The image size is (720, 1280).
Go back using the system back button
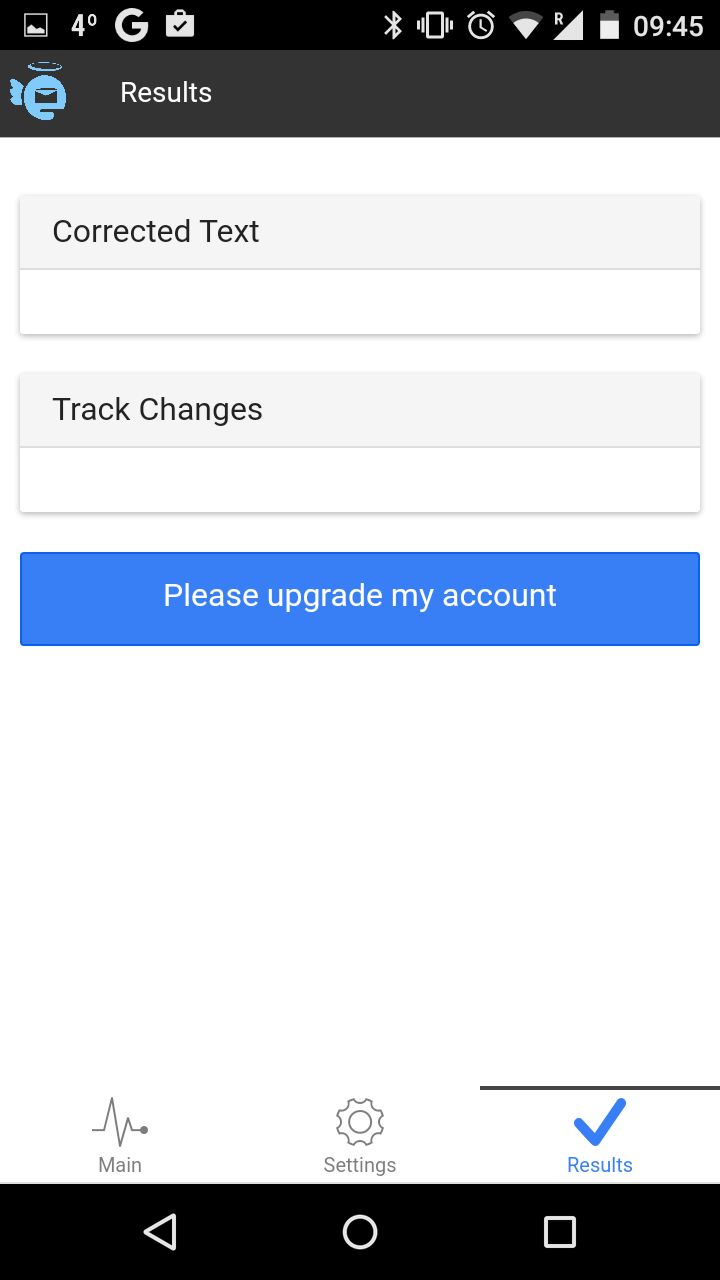(160, 1232)
